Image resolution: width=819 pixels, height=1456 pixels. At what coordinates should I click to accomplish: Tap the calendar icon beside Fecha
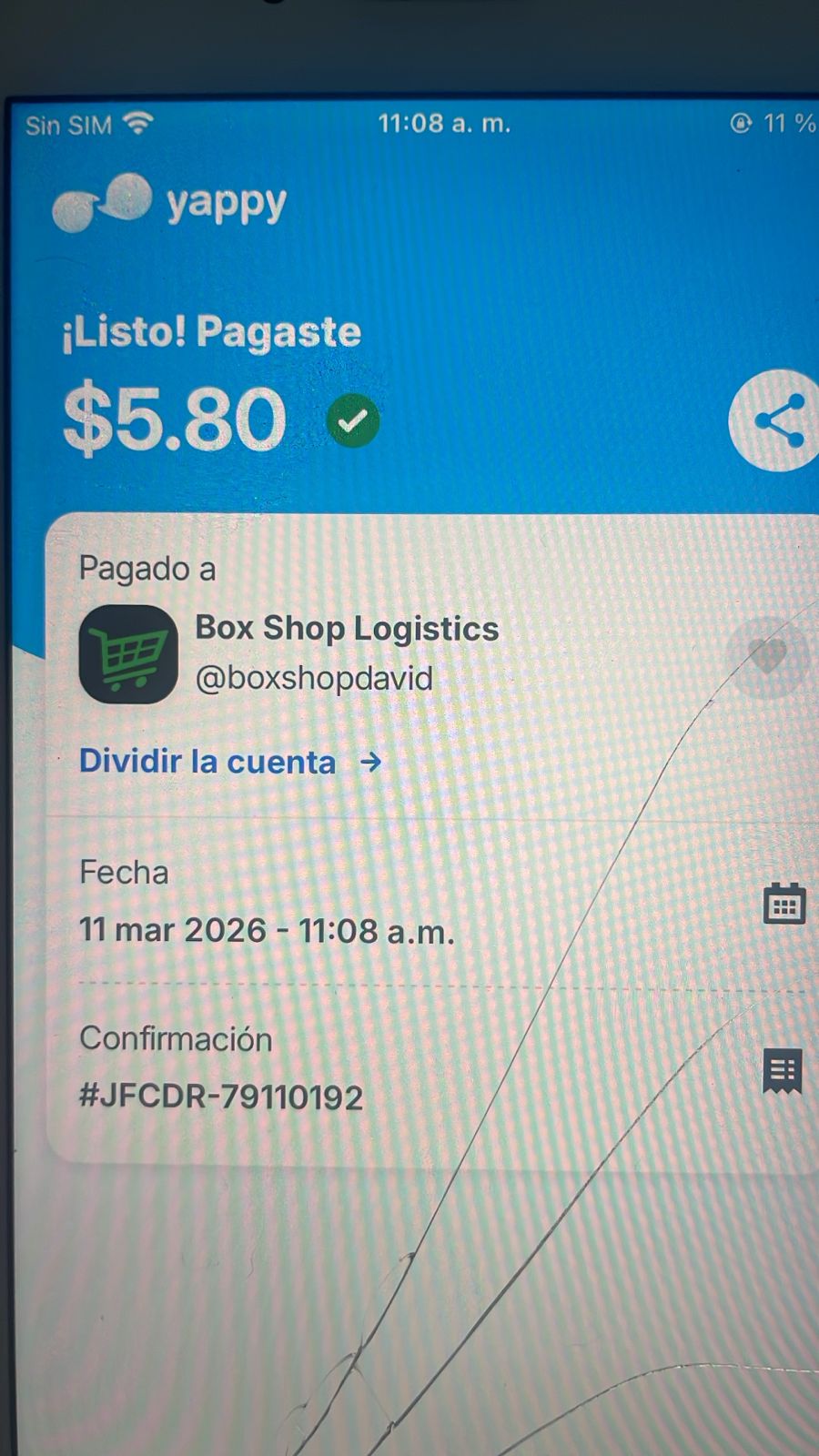click(784, 904)
